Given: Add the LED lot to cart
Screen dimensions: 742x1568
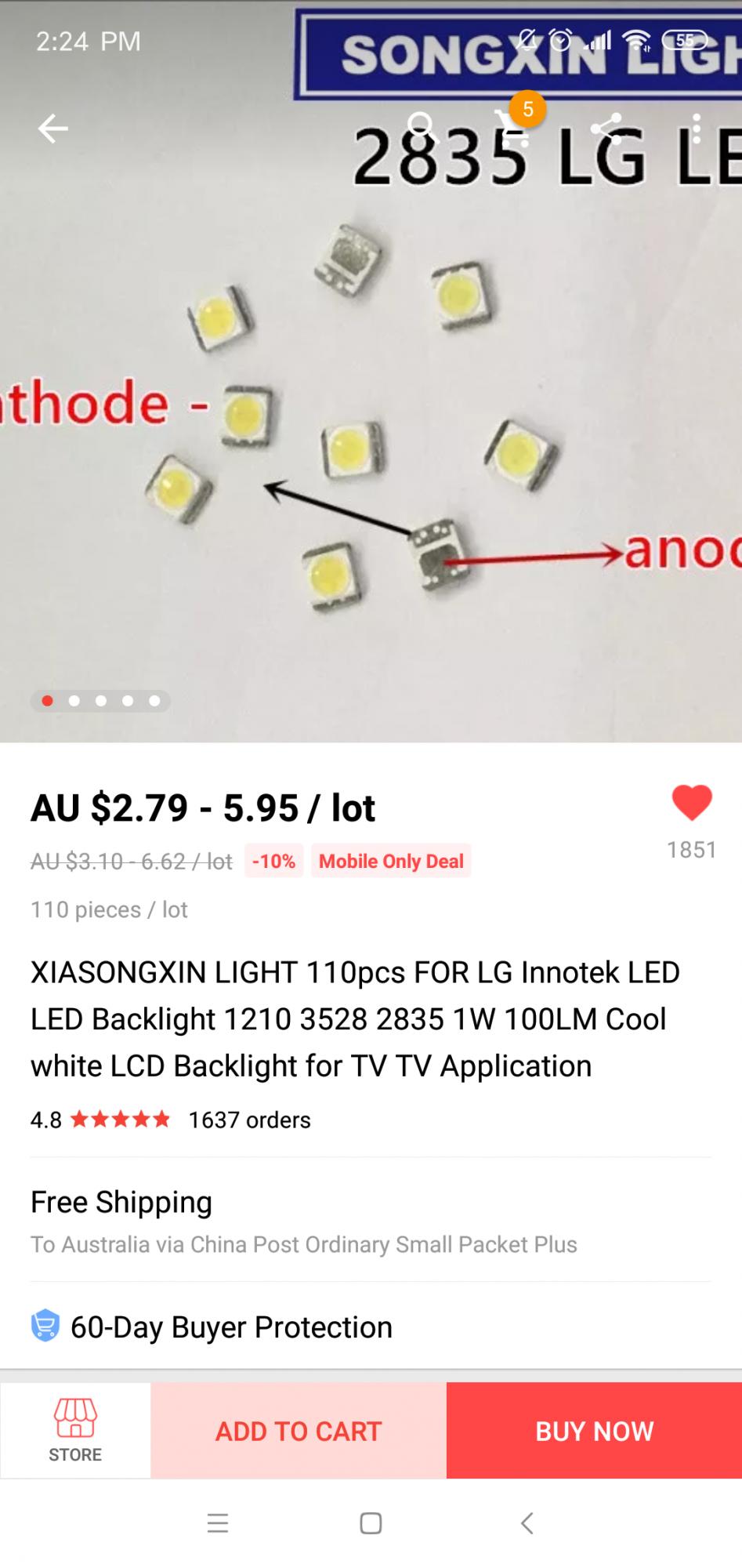Looking at the screenshot, I should coord(299,1431).
